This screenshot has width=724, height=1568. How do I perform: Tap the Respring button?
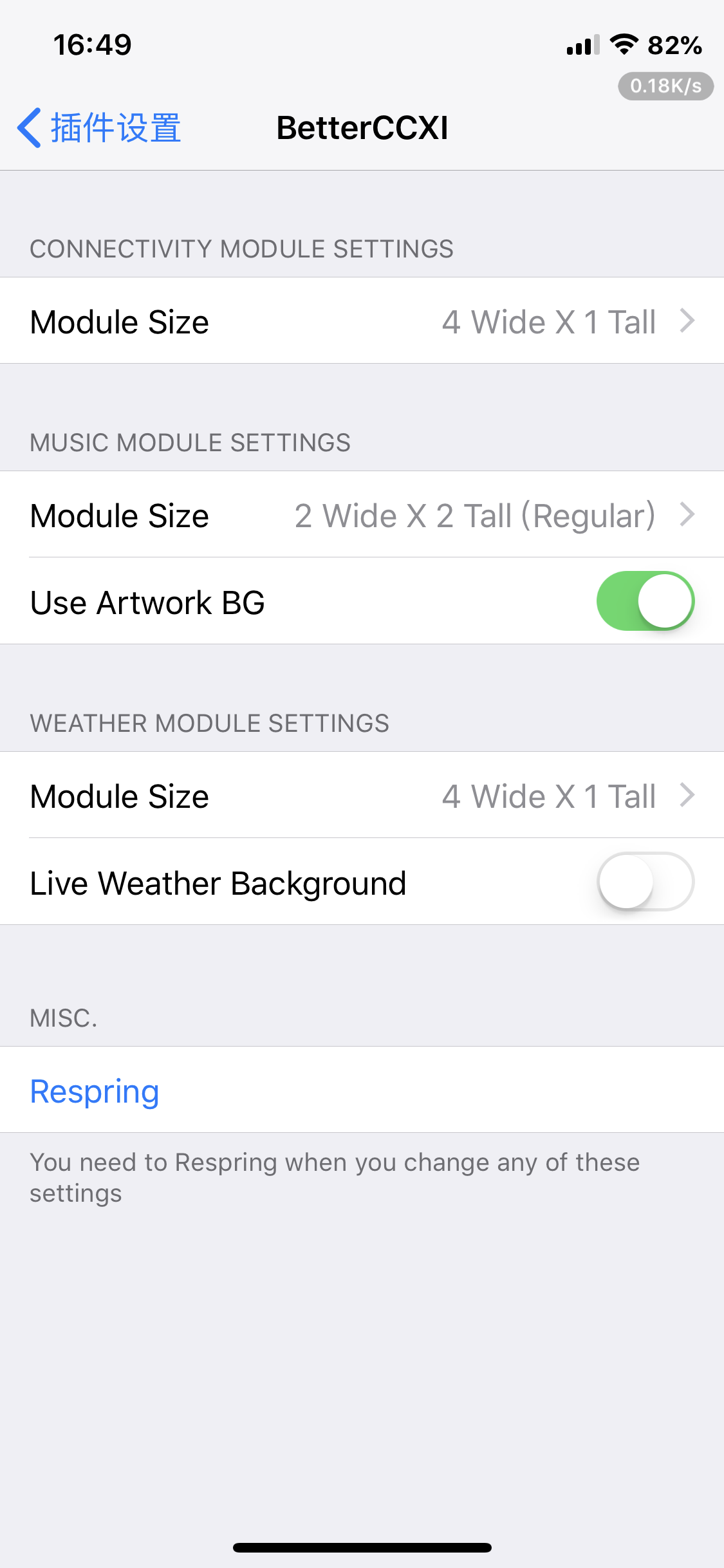[95, 1091]
